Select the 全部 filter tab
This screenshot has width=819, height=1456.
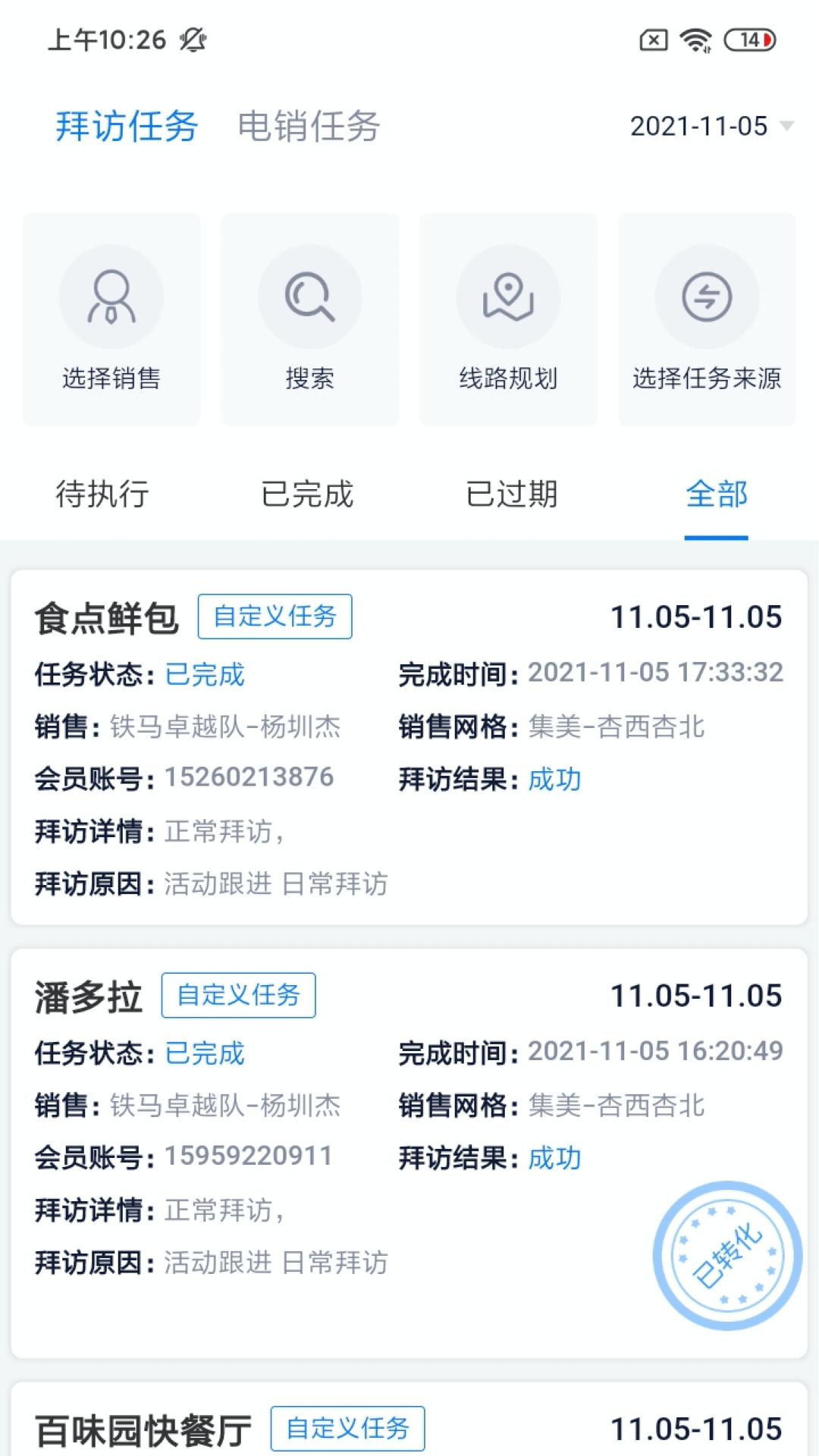(x=715, y=494)
